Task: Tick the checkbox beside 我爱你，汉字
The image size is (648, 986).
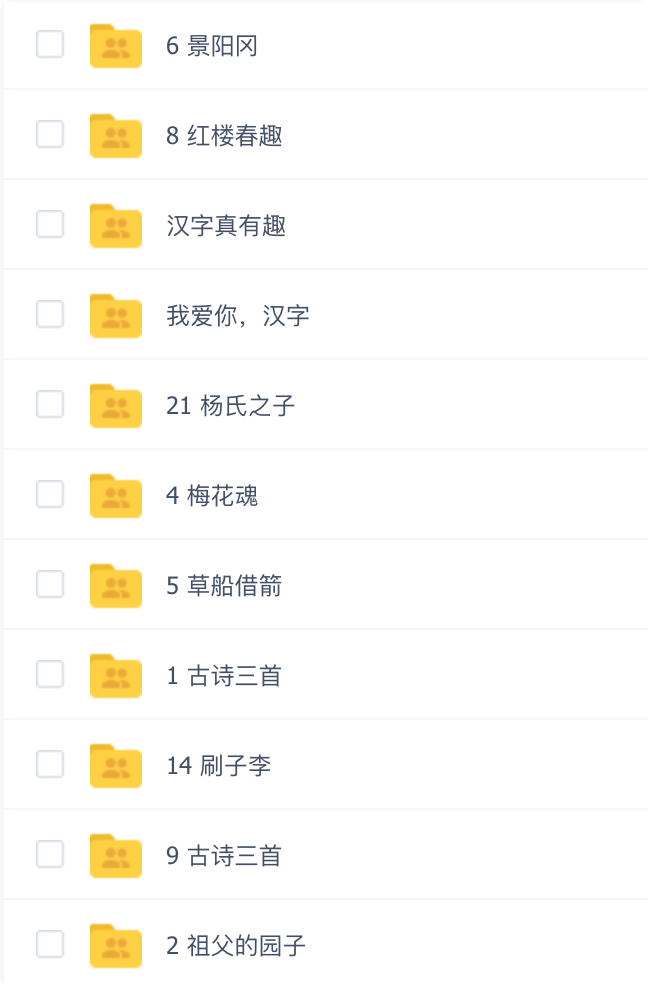Action: pyautogui.click(x=50, y=314)
